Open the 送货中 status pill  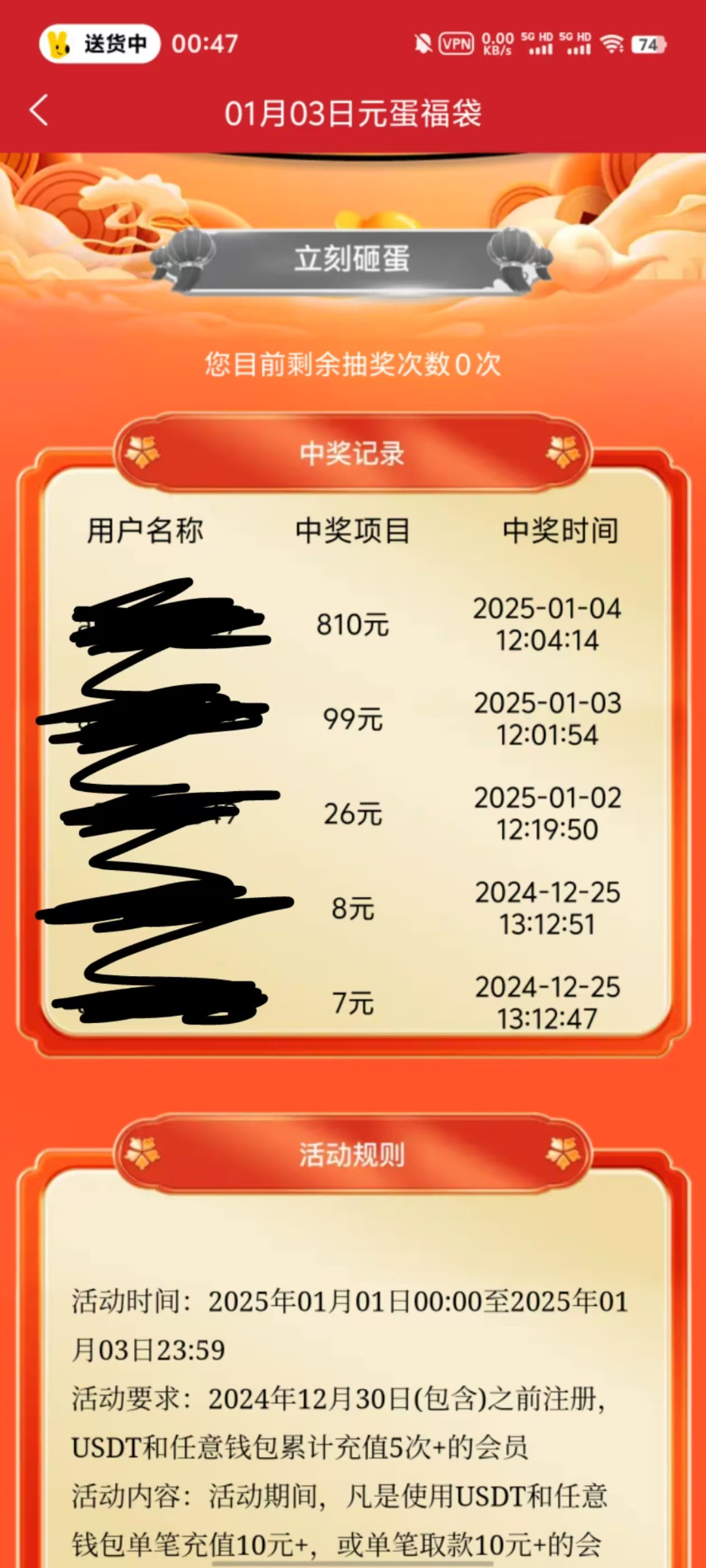click(x=99, y=44)
